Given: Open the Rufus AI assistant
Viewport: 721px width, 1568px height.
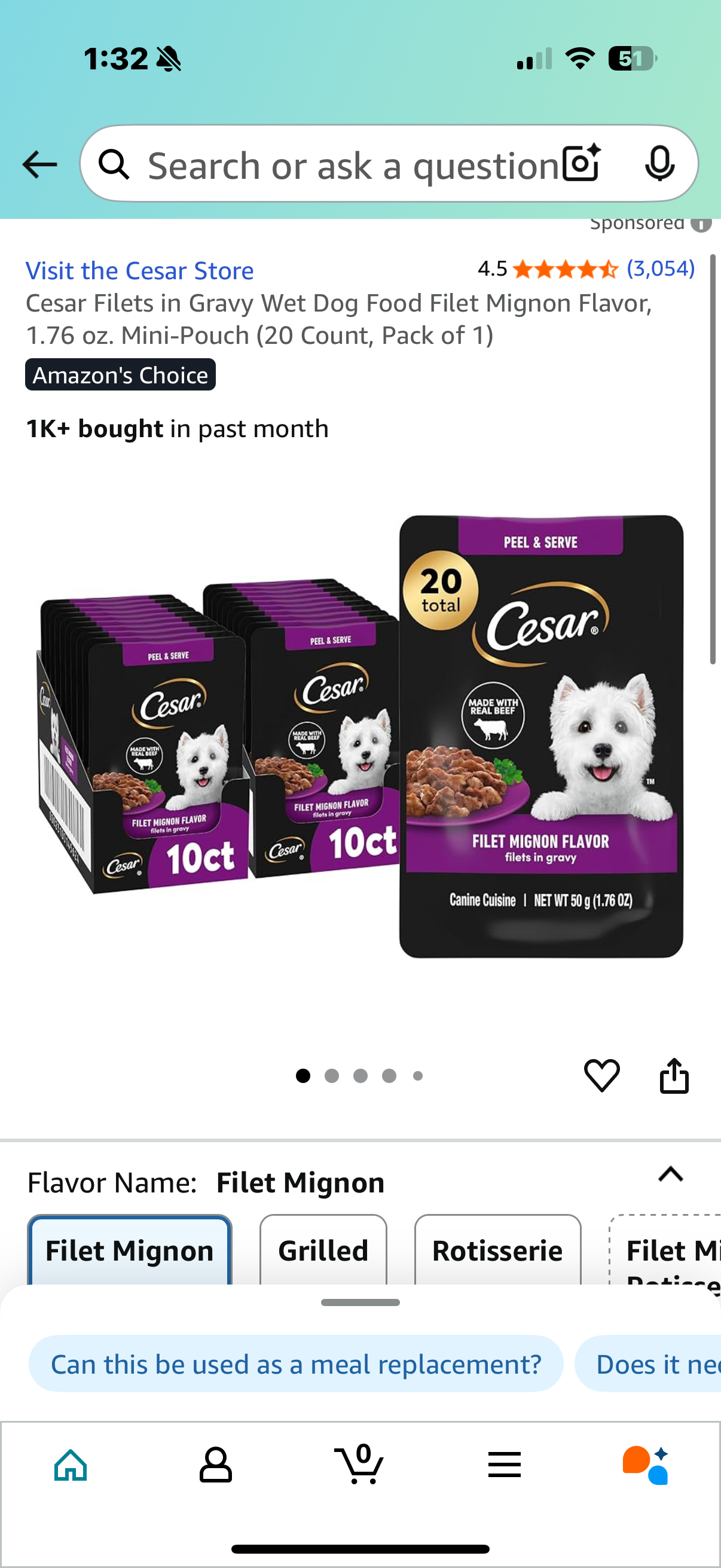Looking at the screenshot, I should 646,1465.
